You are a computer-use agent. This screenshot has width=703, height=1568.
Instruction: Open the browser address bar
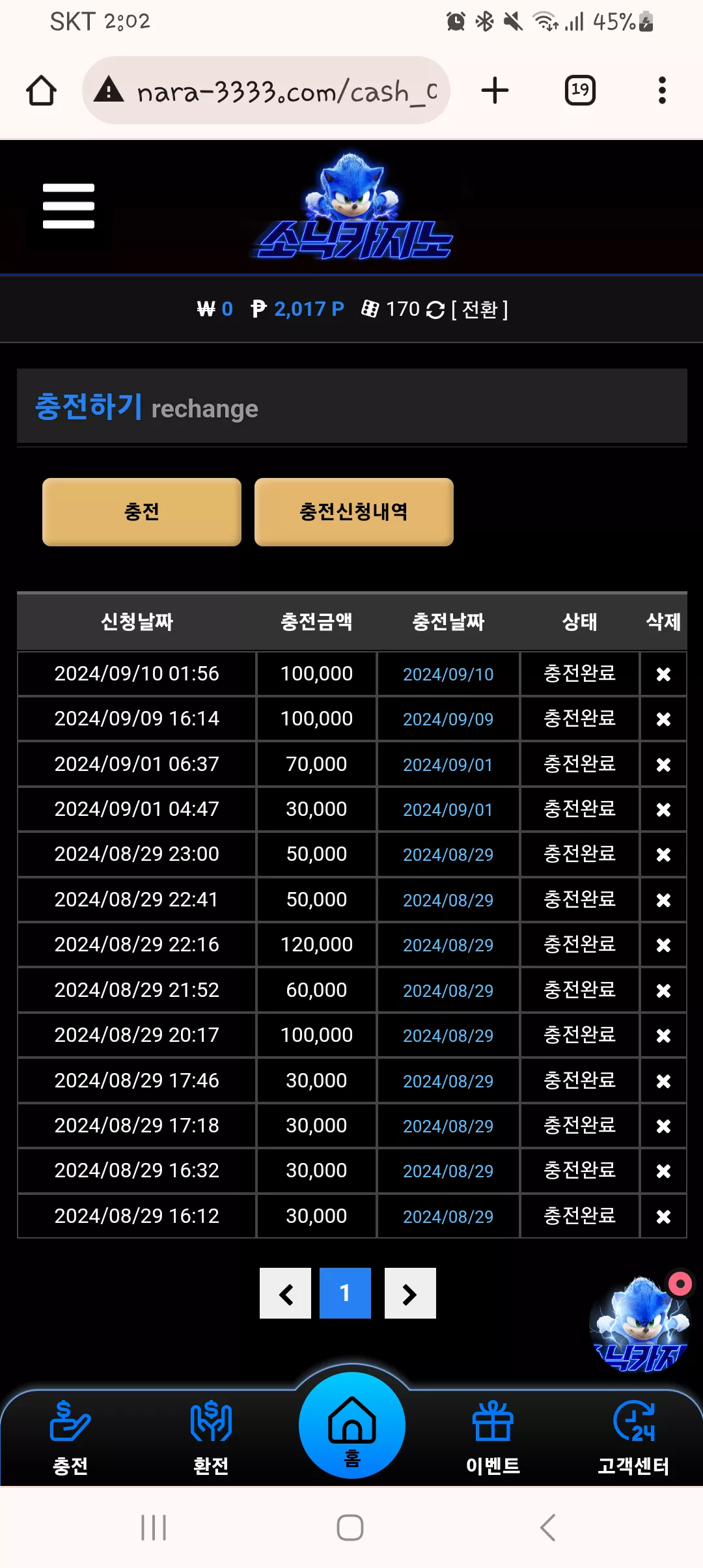coord(266,91)
